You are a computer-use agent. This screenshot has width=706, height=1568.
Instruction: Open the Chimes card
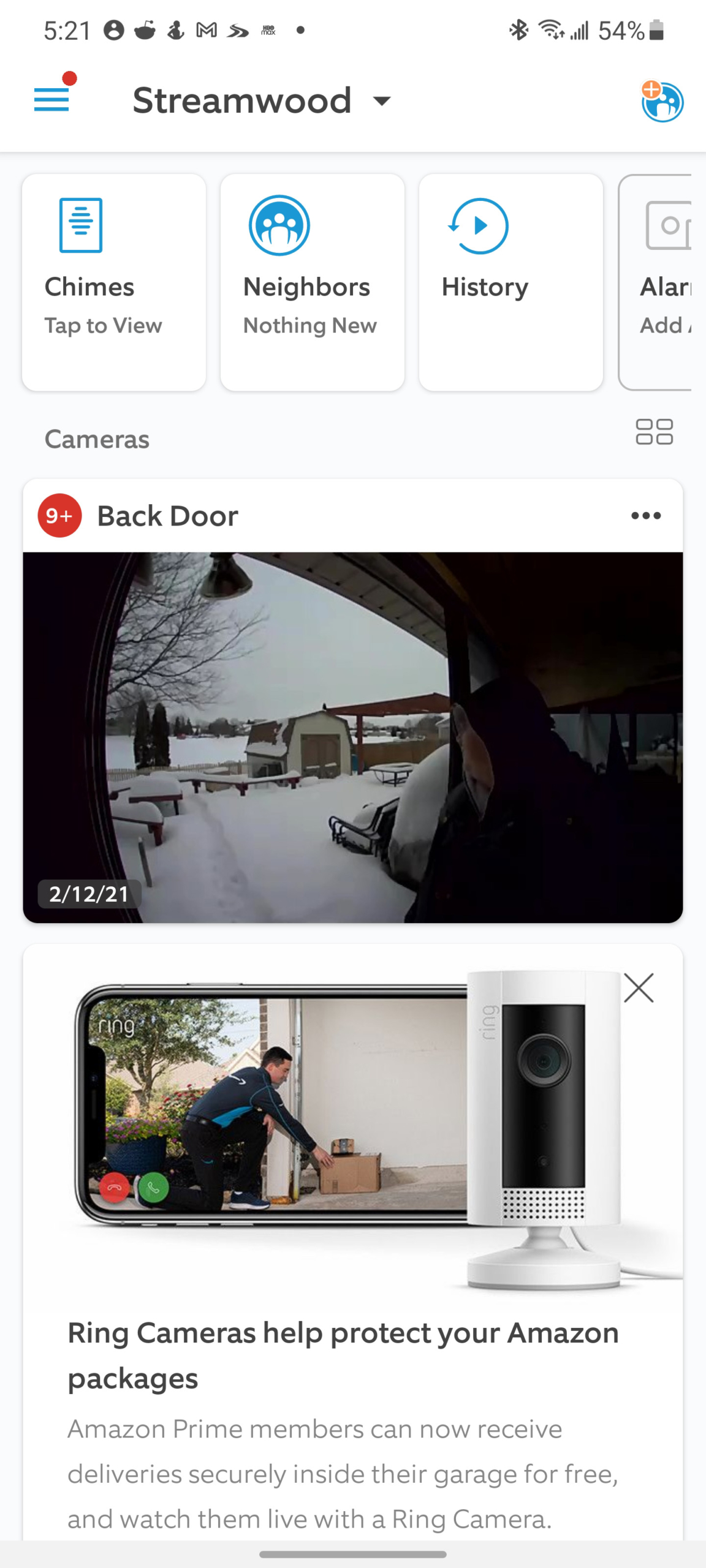pos(114,282)
